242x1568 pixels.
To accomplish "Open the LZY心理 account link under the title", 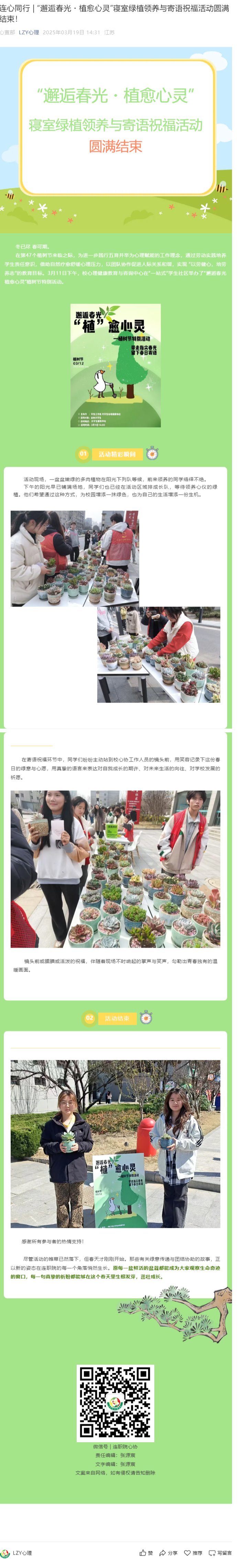I will click(x=29, y=32).
